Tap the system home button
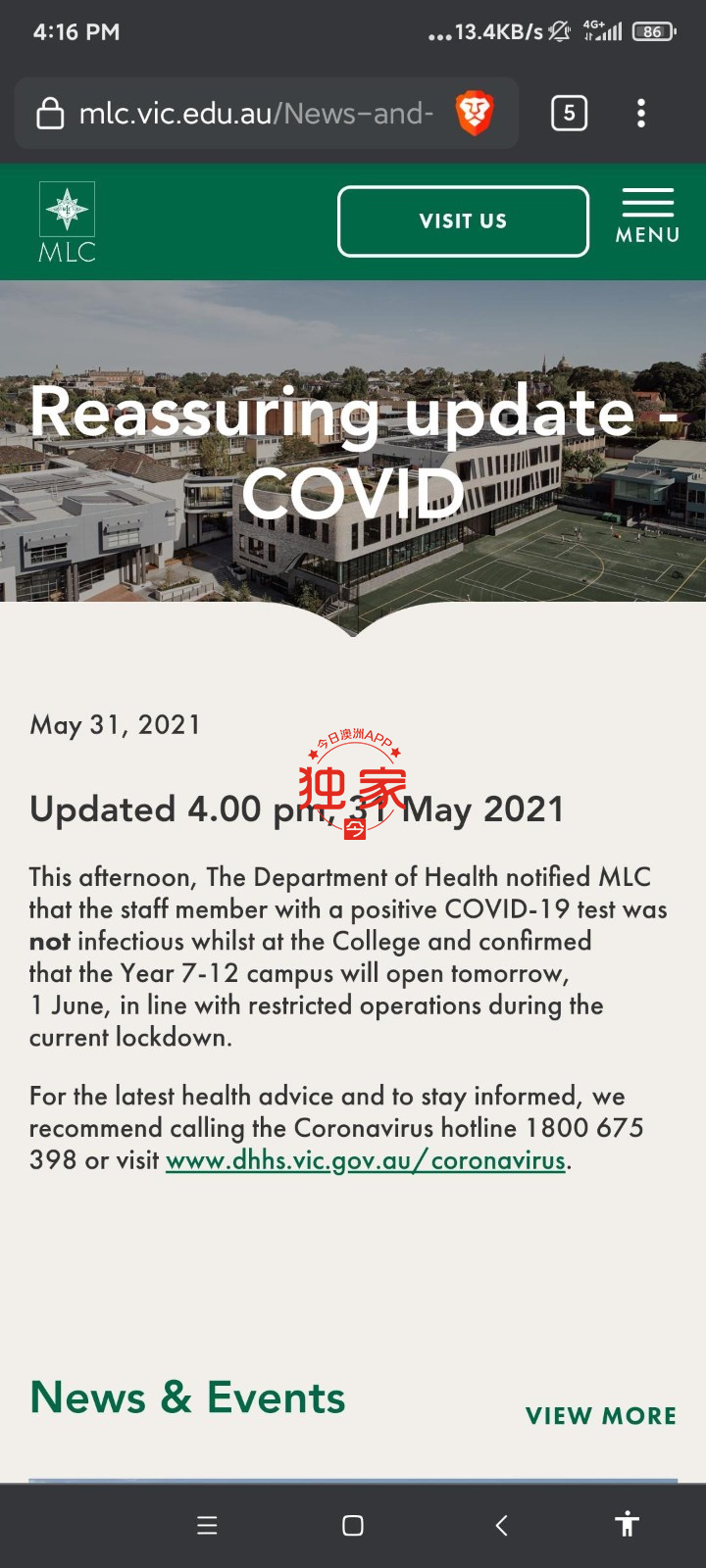Screen dimensions: 706x1568 point(353,1525)
